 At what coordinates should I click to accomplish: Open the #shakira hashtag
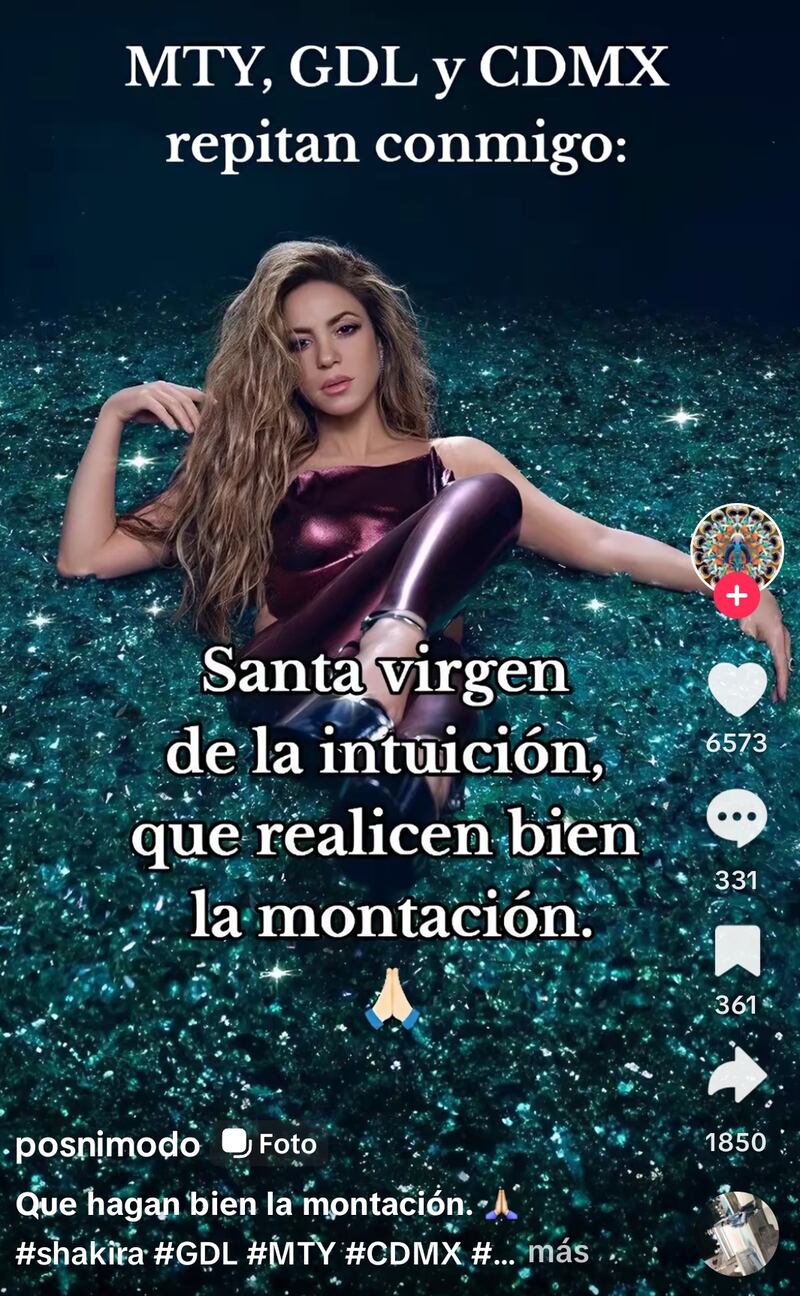(x=80, y=1253)
